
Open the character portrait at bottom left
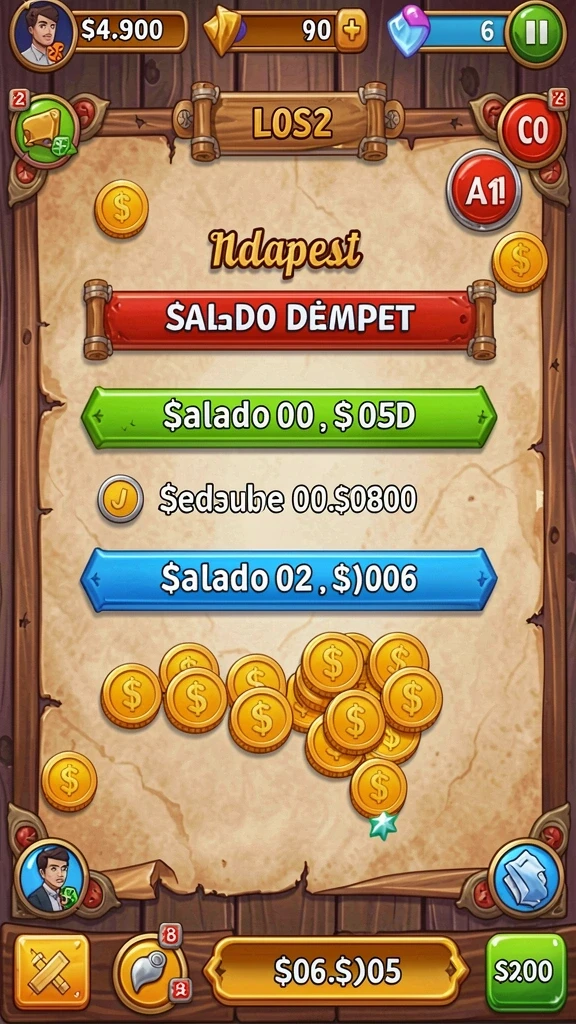pyautogui.click(x=52, y=878)
